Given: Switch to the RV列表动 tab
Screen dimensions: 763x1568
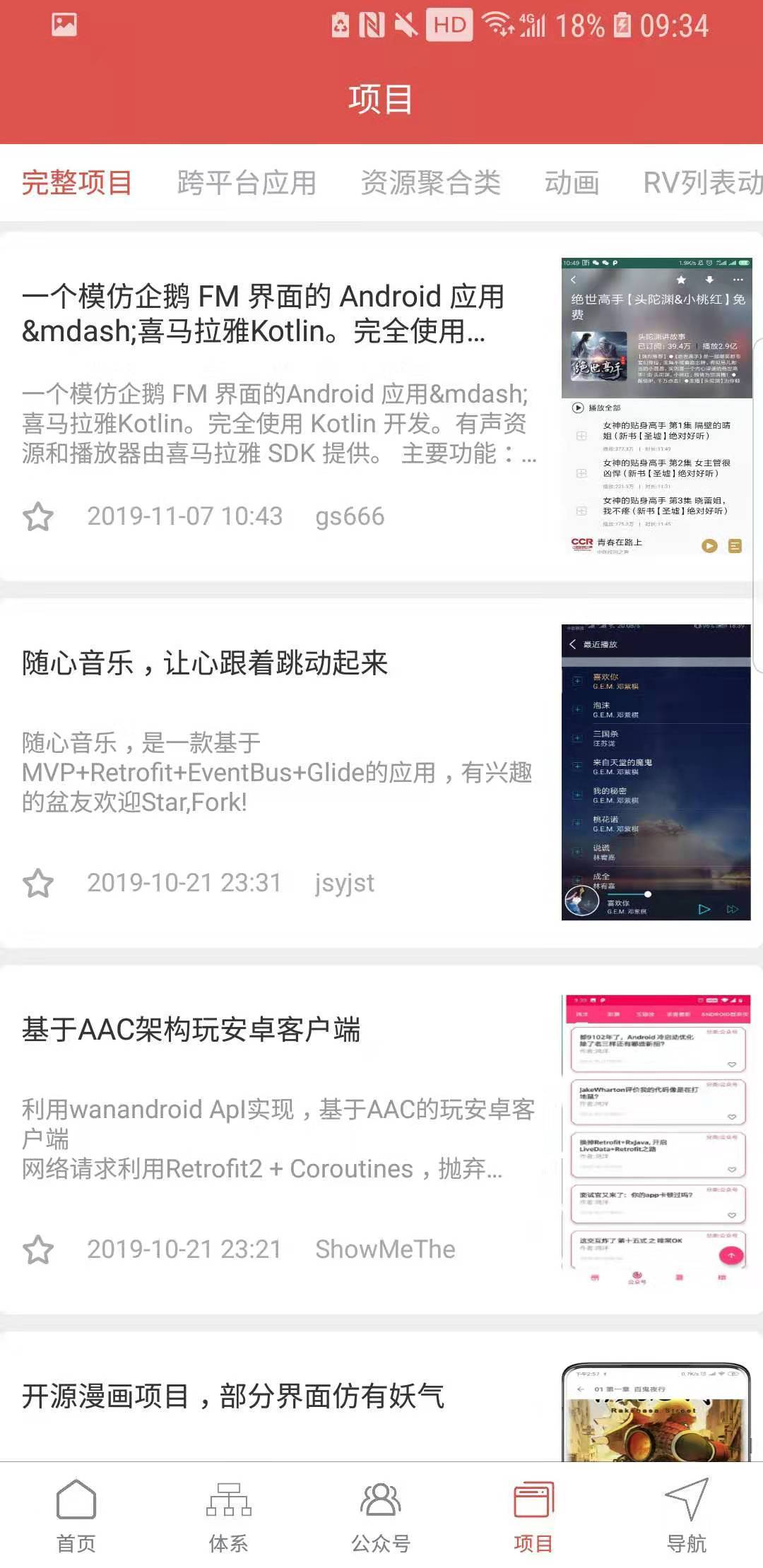Looking at the screenshot, I should 702,183.
